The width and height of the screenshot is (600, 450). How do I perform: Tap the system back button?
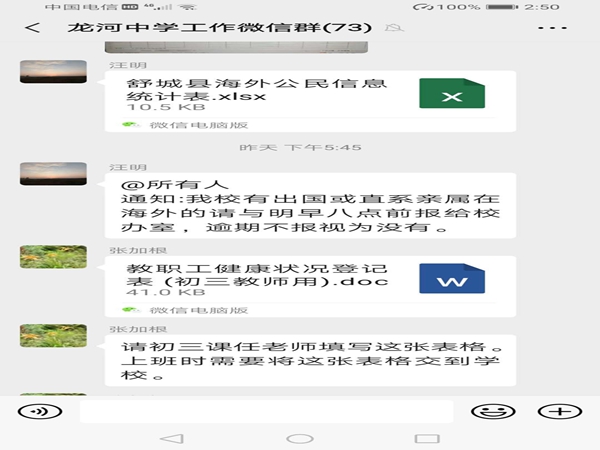click(x=172, y=439)
